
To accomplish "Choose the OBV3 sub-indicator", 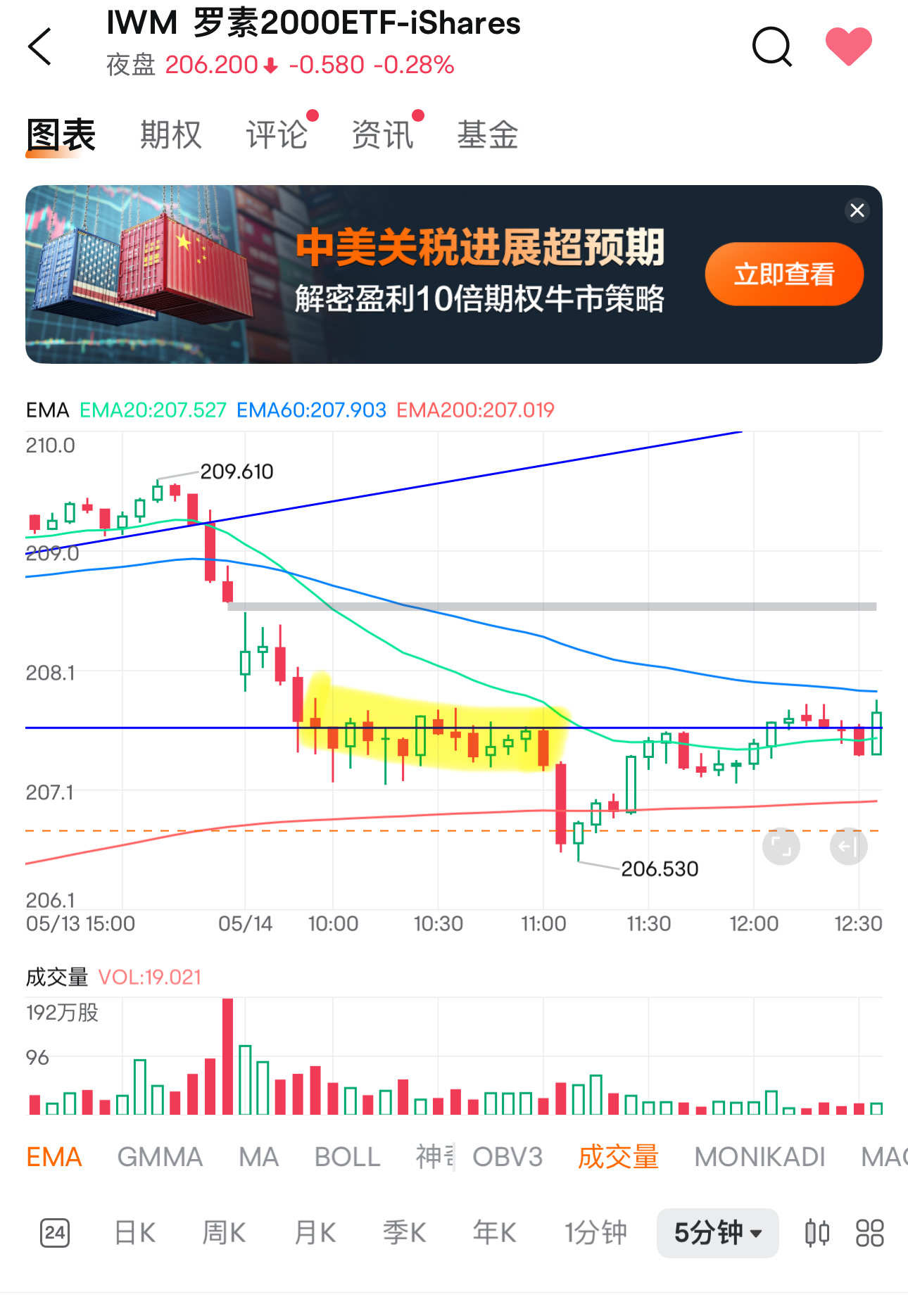I will click(x=507, y=1156).
